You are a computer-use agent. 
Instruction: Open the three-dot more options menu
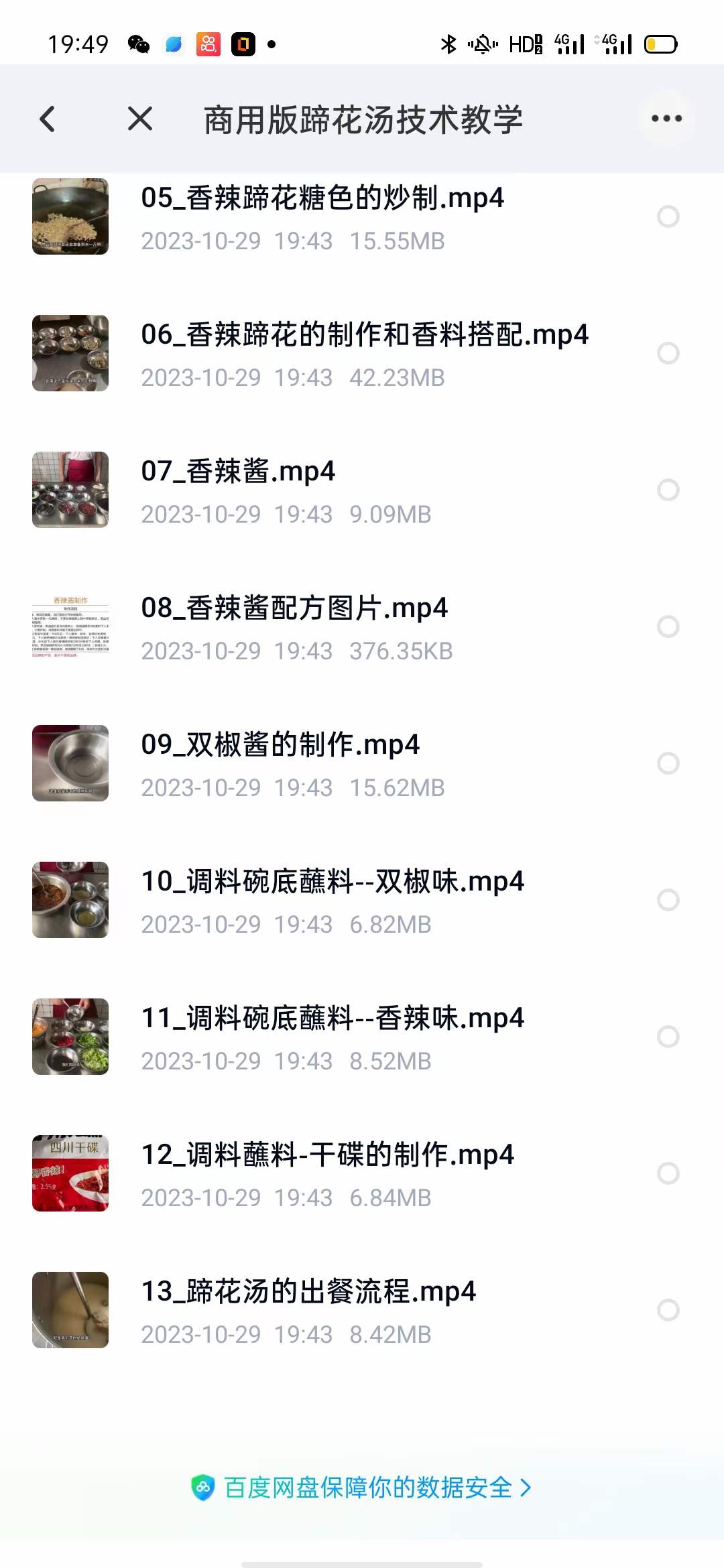pyautogui.click(x=664, y=119)
